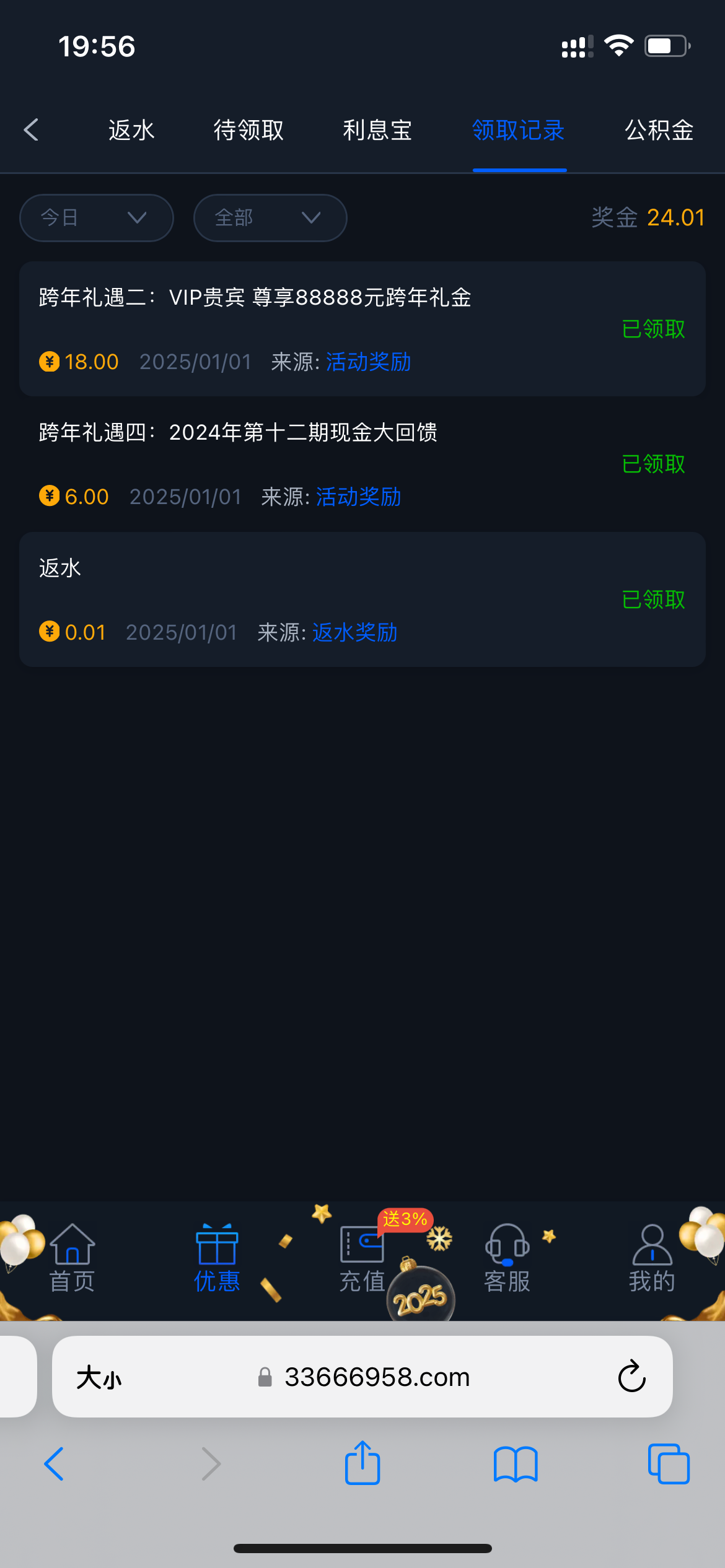The height and width of the screenshot is (1568, 725).
Task: Go back using the top-left arrow
Action: [x=31, y=130]
